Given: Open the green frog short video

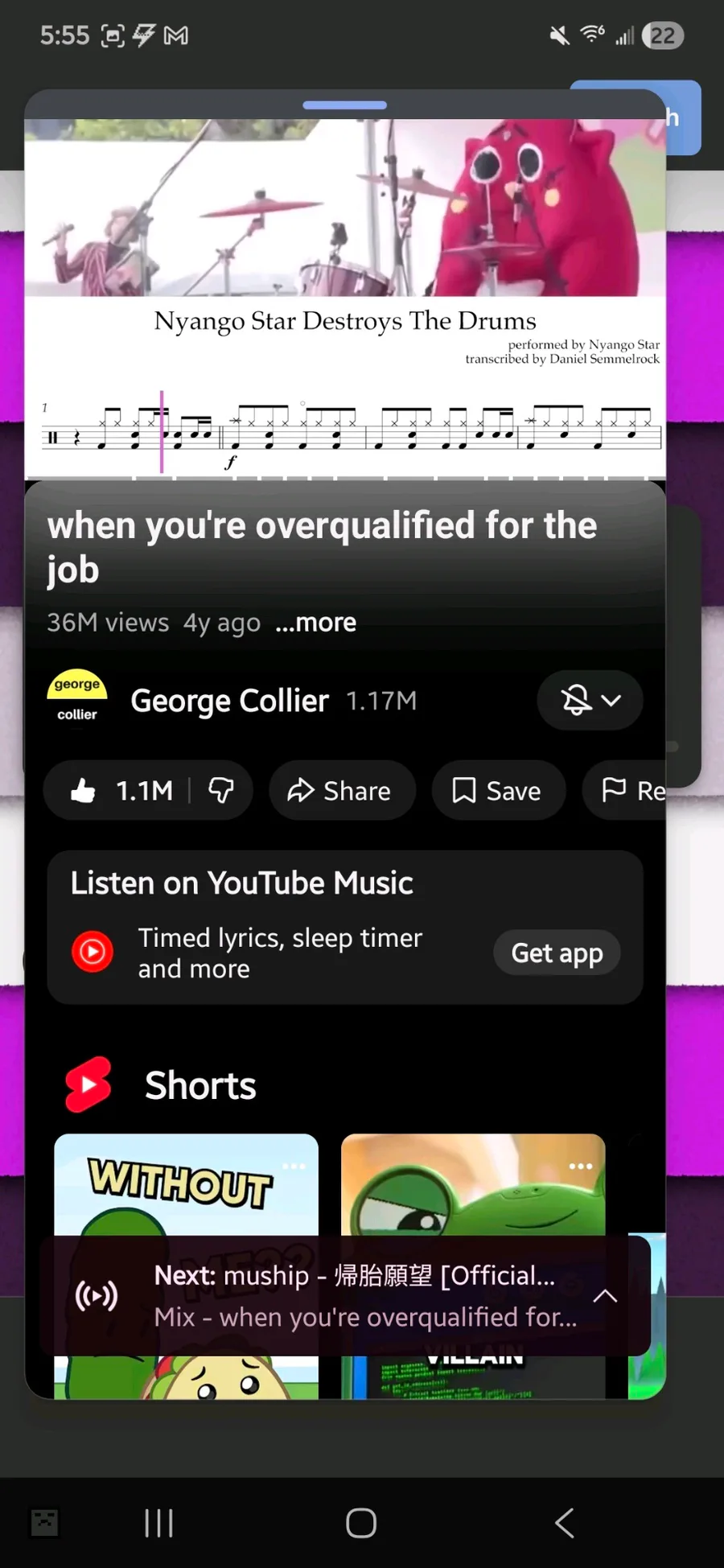Looking at the screenshot, I should pos(473,1184).
